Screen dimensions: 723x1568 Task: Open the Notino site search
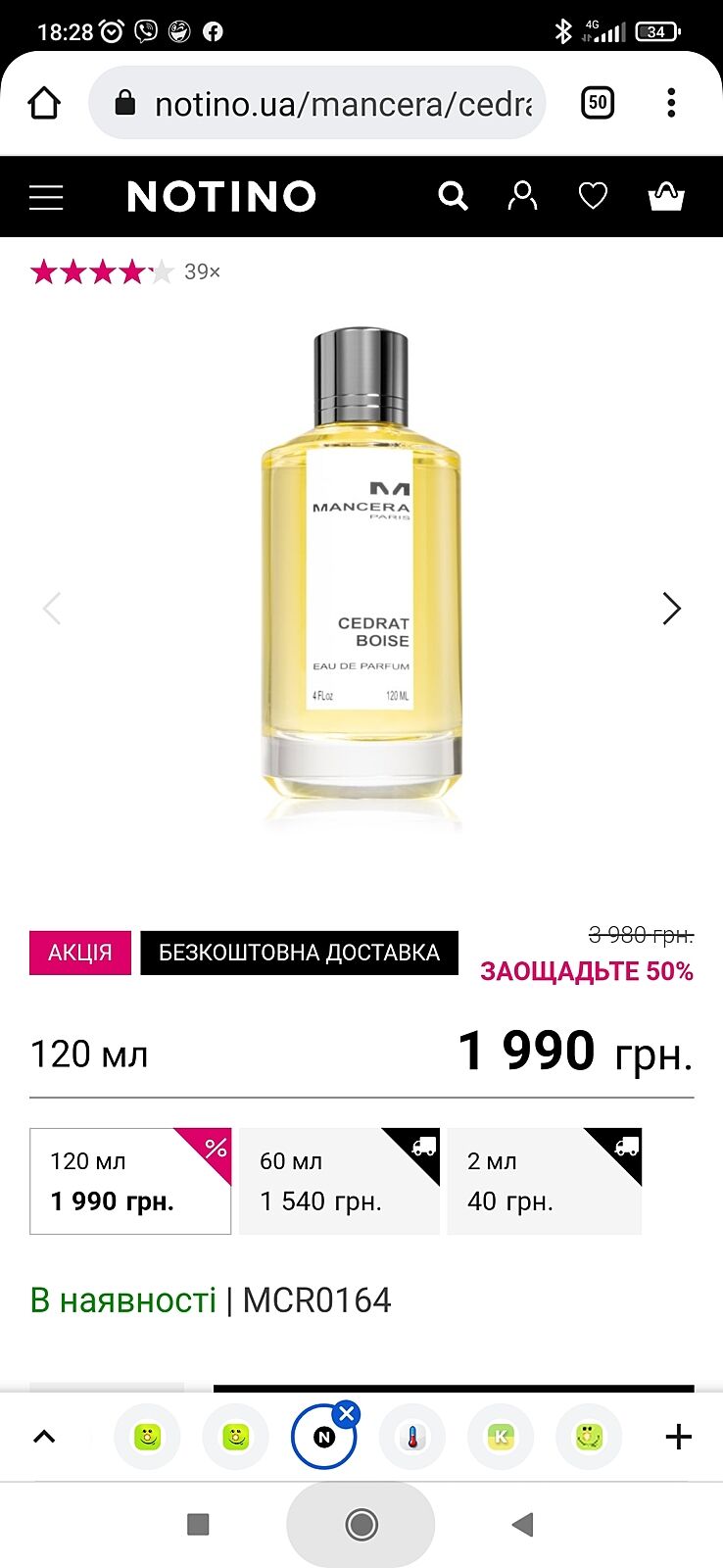coord(453,196)
